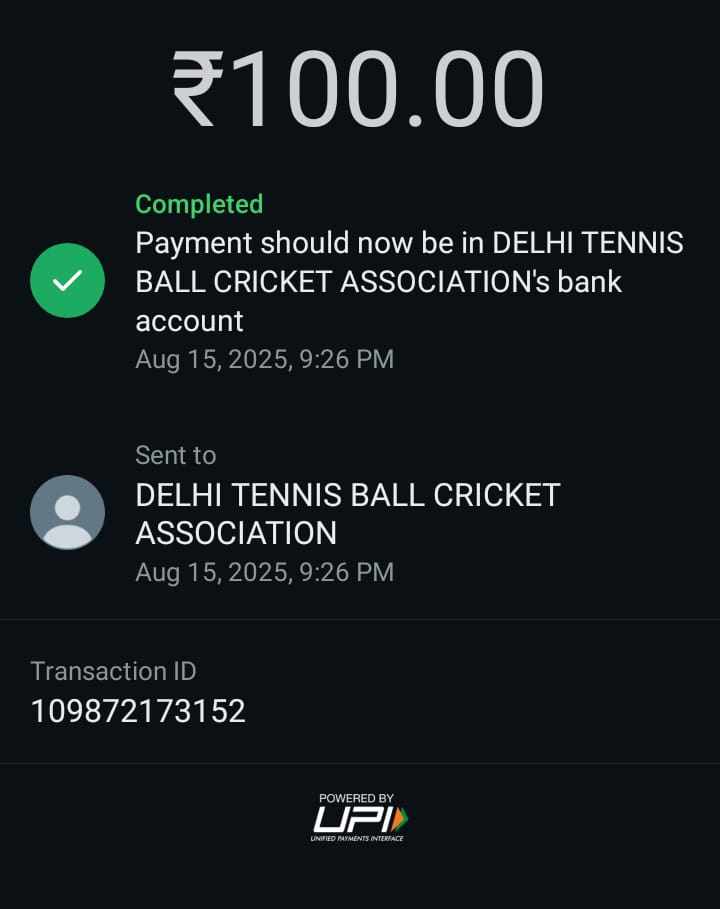This screenshot has width=720, height=909.
Task: Open recipient Delhi Tennis Ball Cricket Association under Sent to
Action: click(347, 513)
